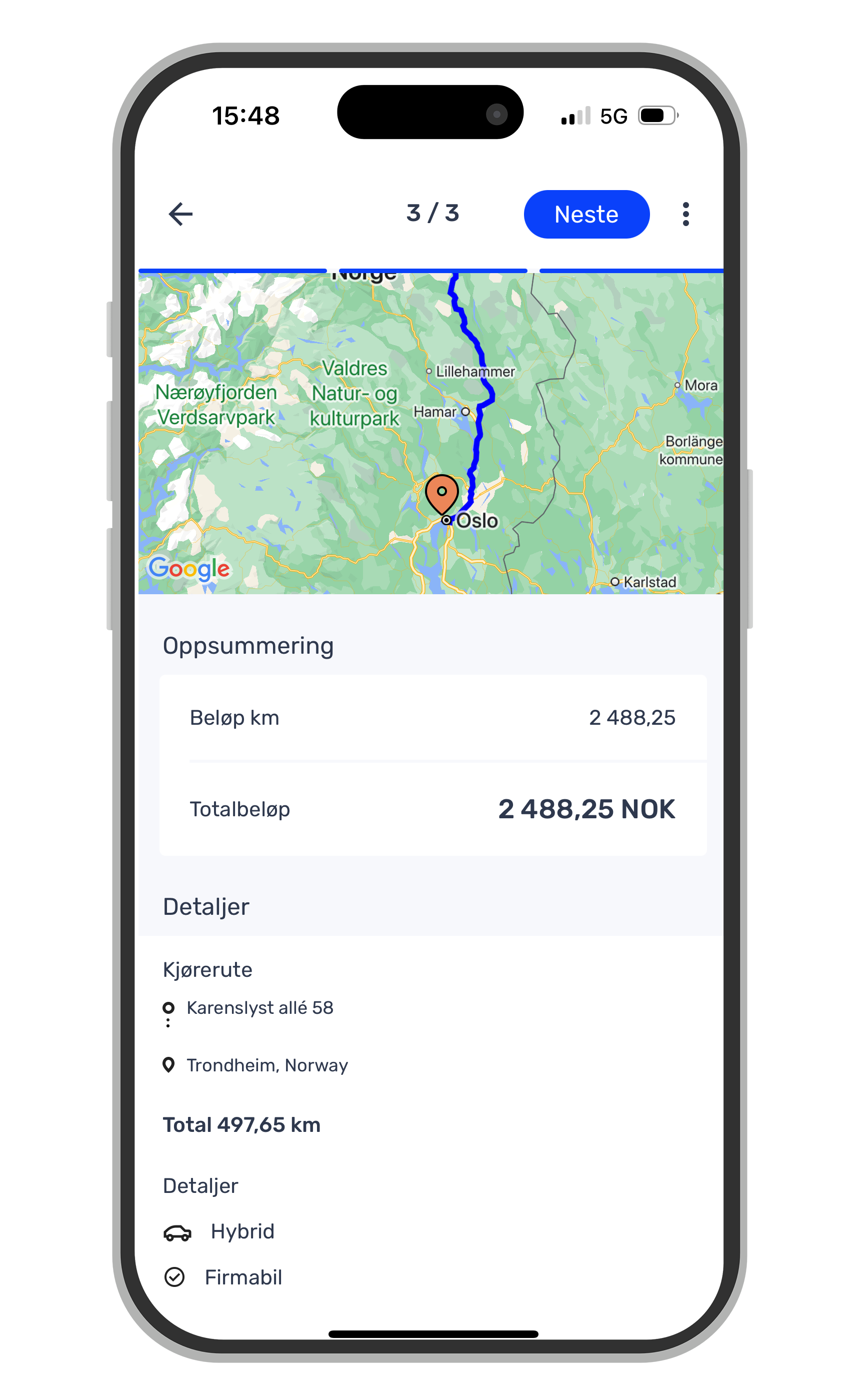Open the route map preview
844x1400 pixels.
coord(430,433)
